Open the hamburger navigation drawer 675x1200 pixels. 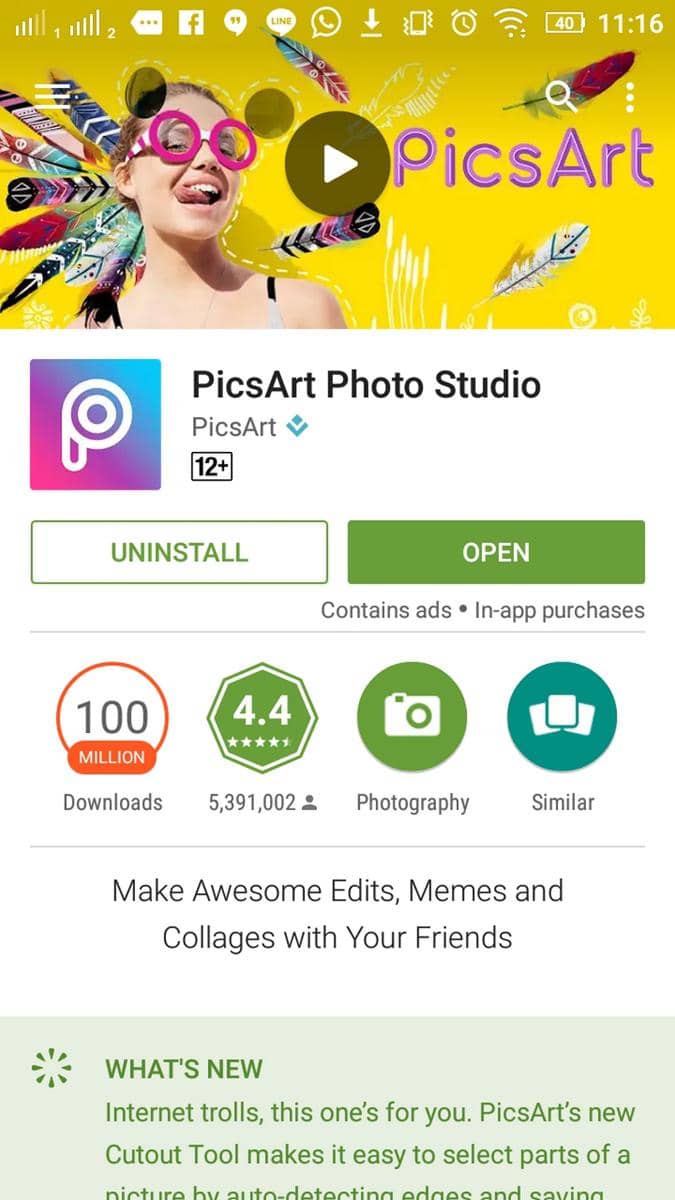click(53, 95)
